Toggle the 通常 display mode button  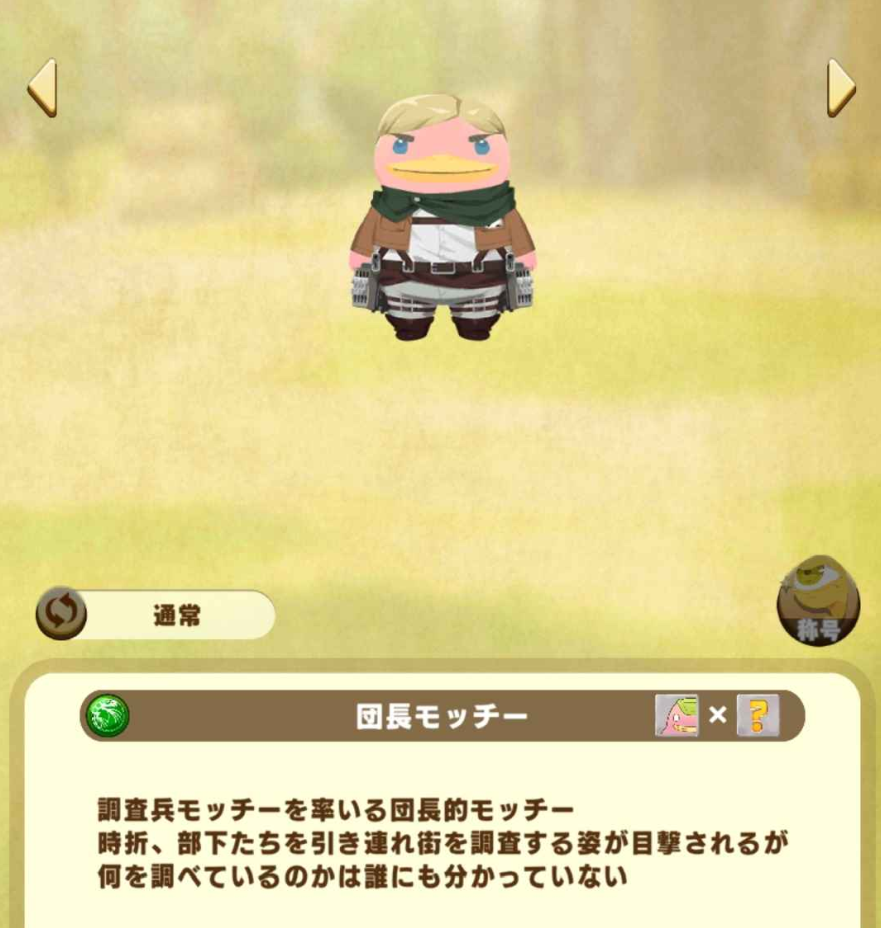coord(157,615)
